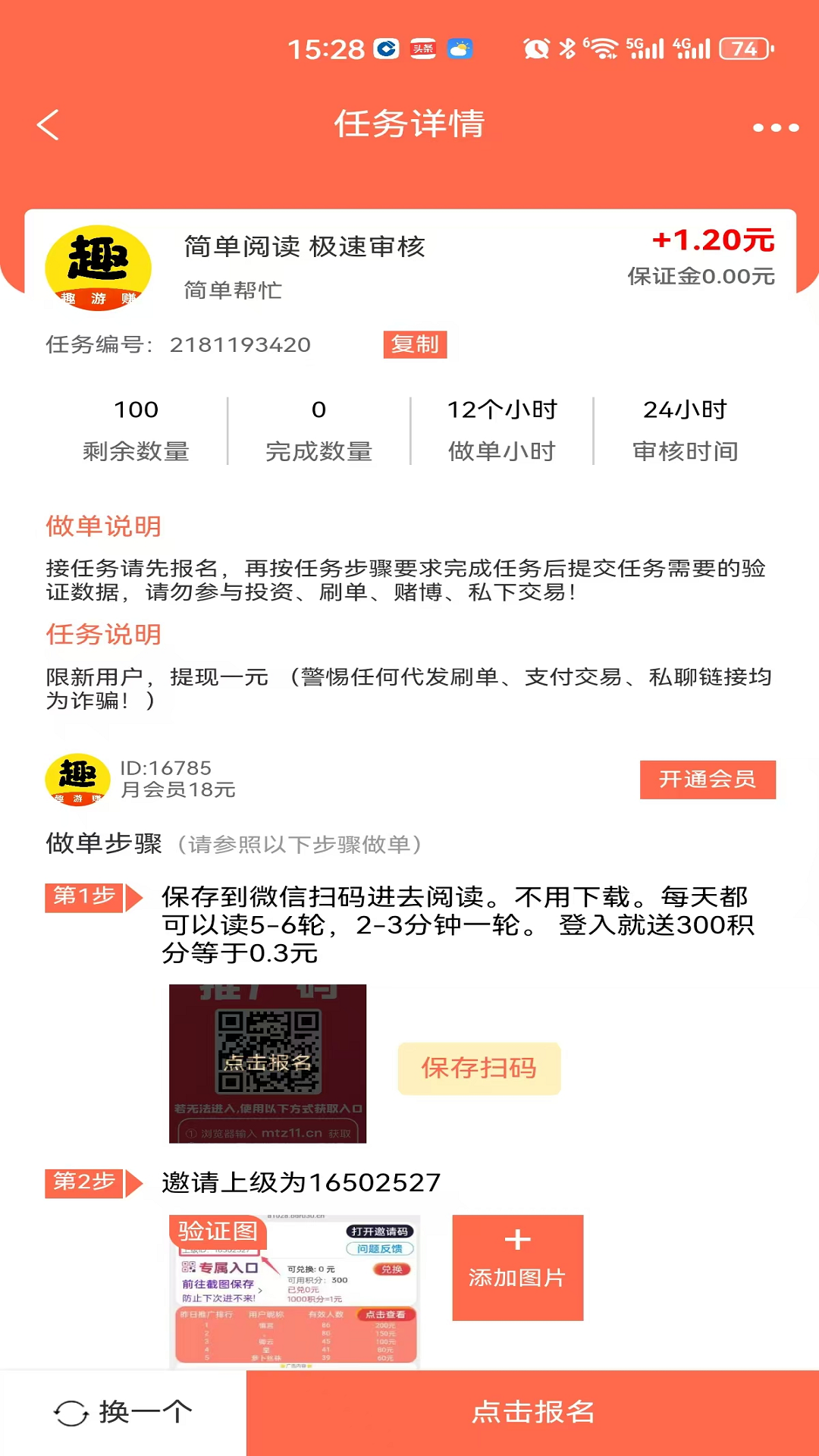This screenshot has height=1456, width=819.
Task: Add a picture with 添加图片
Action: [x=517, y=1267]
